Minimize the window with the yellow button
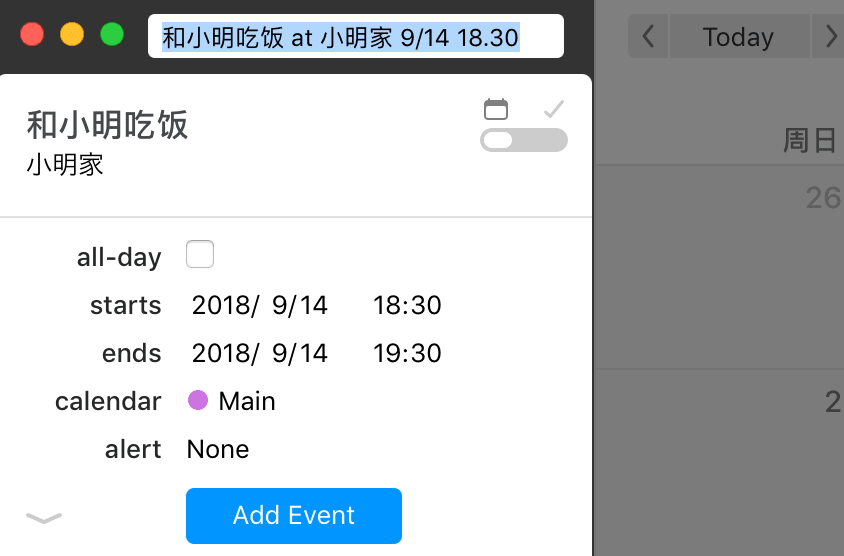This screenshot has width=844, height=556. (72, 35)
